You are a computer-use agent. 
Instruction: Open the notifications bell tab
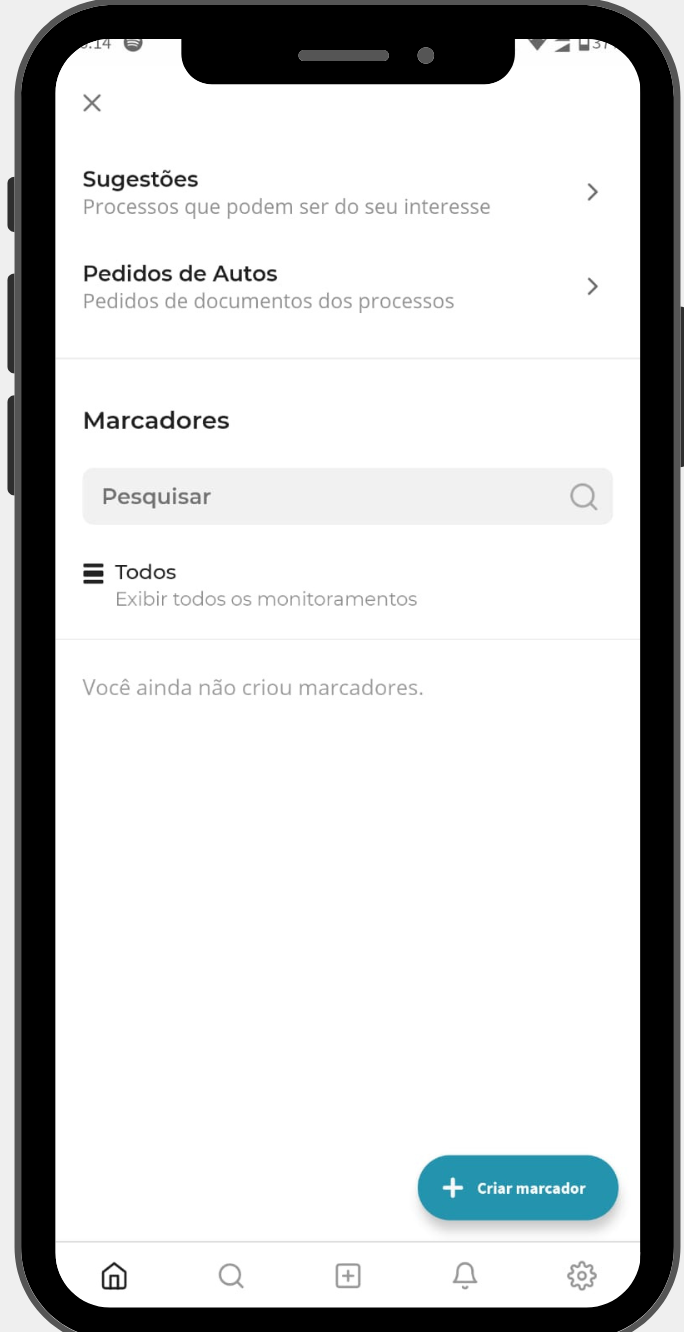click(x=465, y=1275)
